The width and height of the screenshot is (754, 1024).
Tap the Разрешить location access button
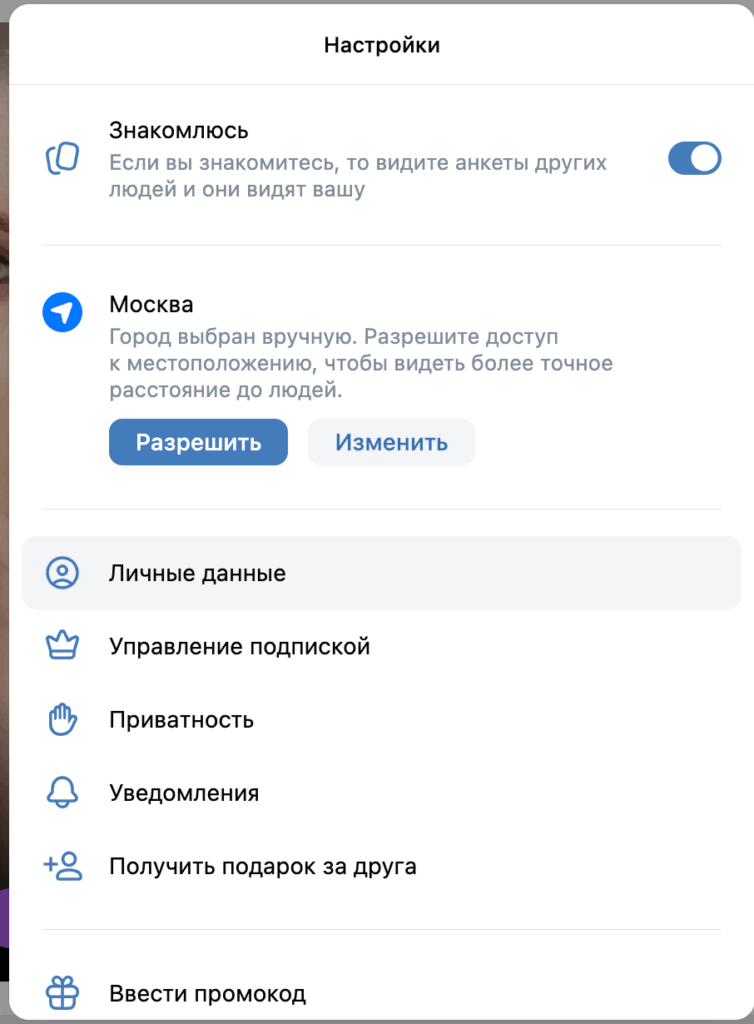coord(198,442)
